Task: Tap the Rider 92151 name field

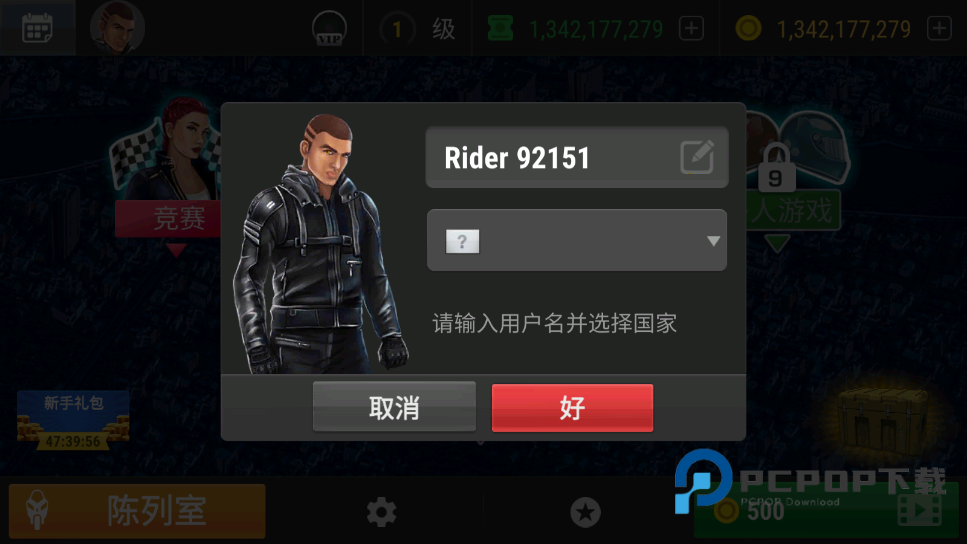Action: 550,158
